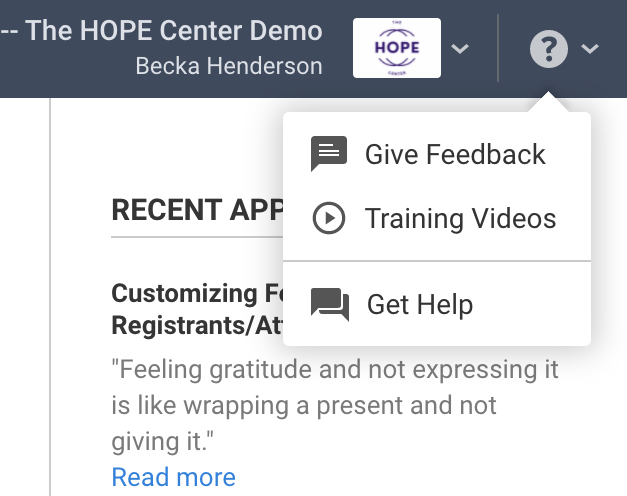The image size is (627, 496).
Task: Select Give Feedback from the help menu
Action: click(454, 155)
